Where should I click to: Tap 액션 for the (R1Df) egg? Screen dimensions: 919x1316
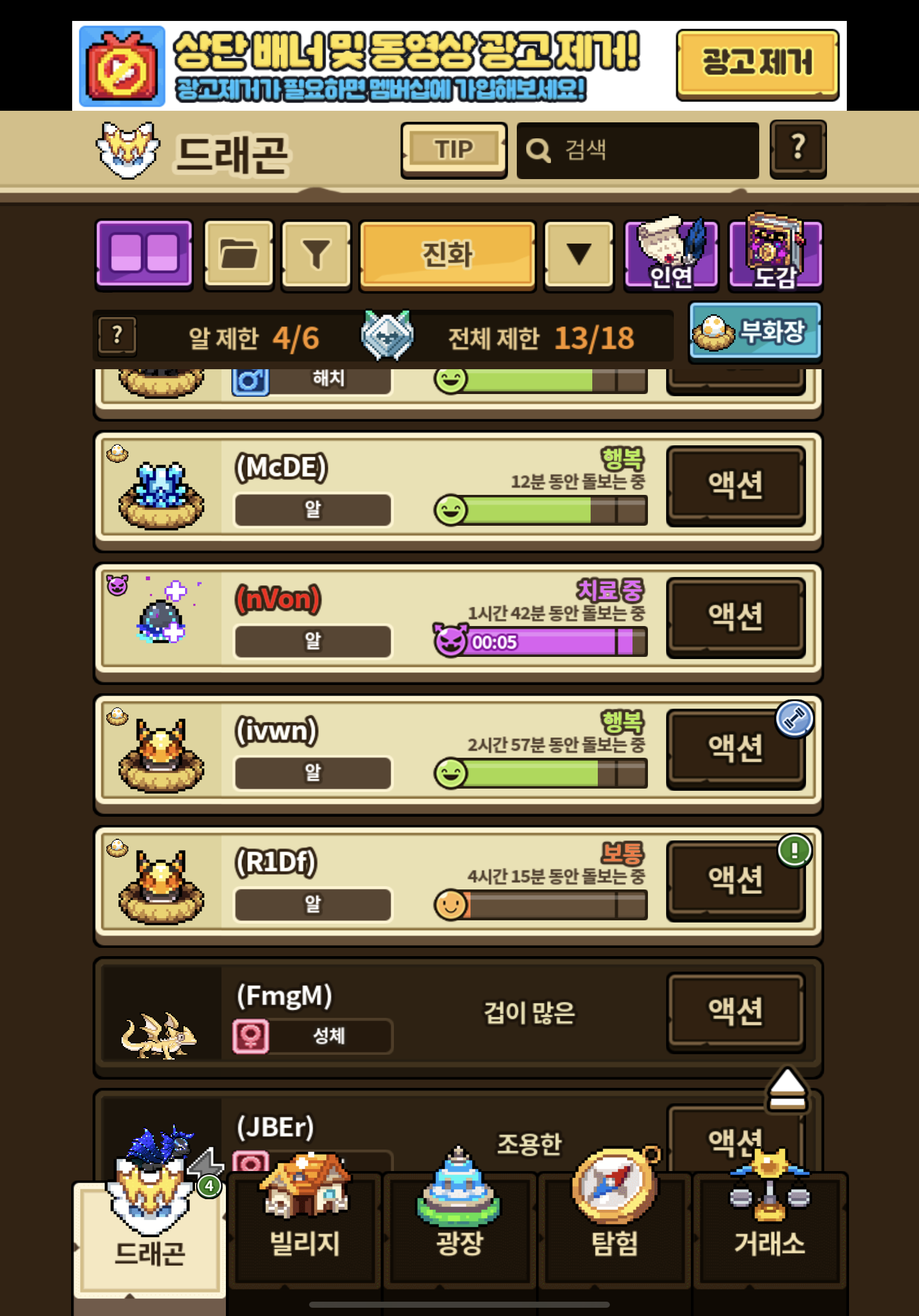click(736, 880)
